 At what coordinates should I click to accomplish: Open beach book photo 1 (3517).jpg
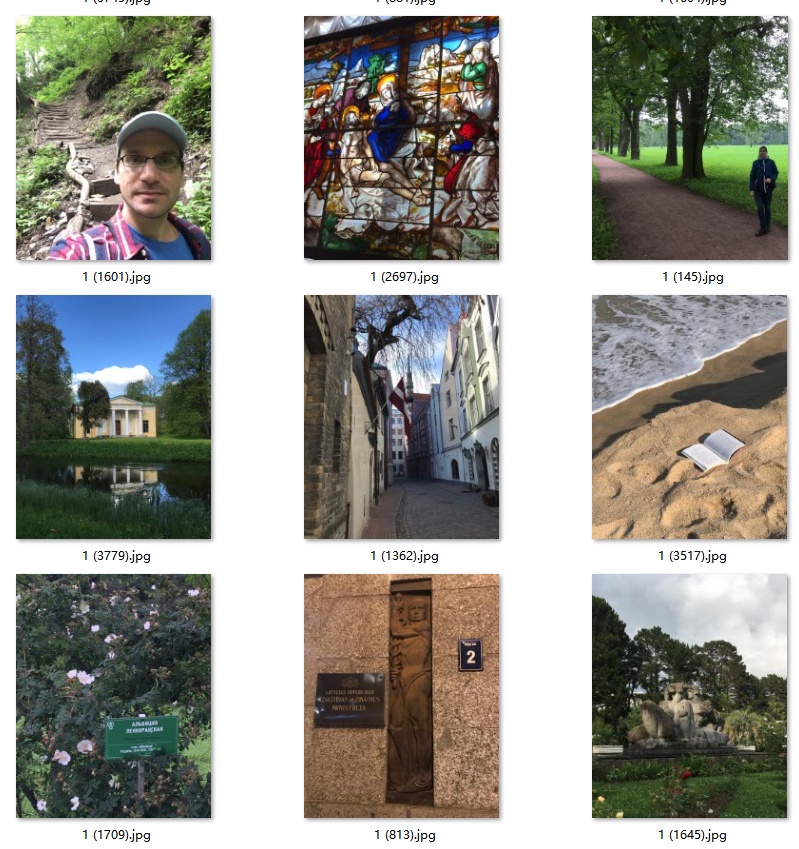[689, 417]
